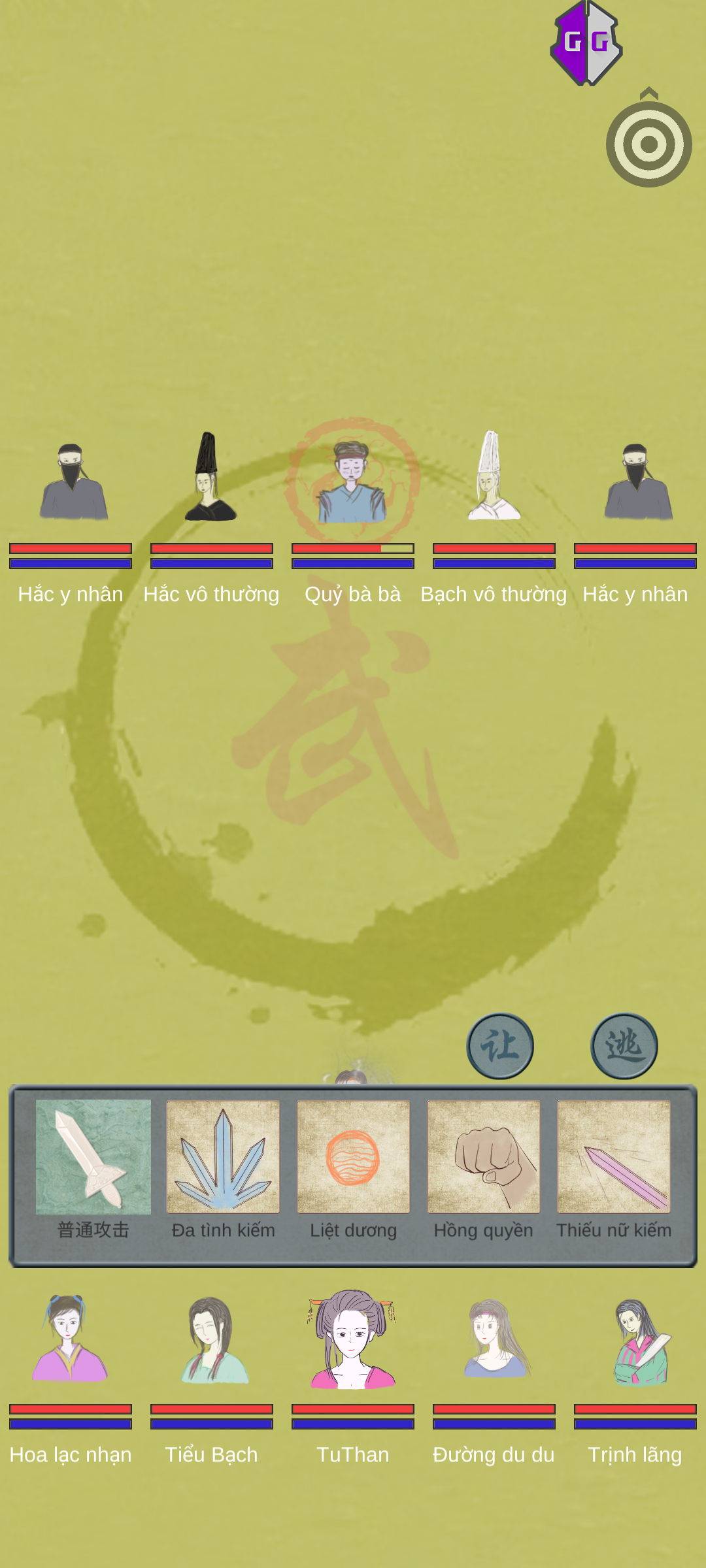Tap the round 逃 flee button

[624, 1046]
